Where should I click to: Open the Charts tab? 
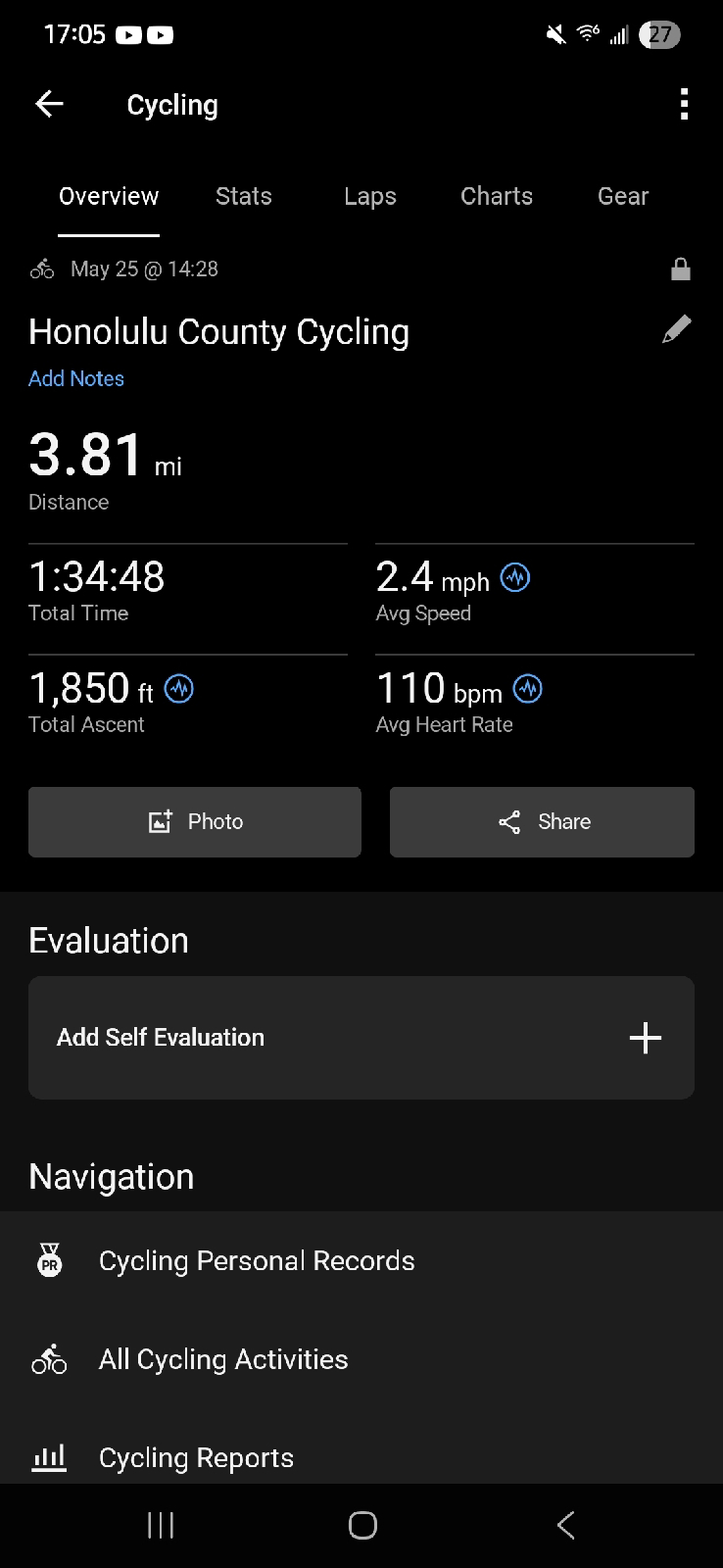point(497,196)
